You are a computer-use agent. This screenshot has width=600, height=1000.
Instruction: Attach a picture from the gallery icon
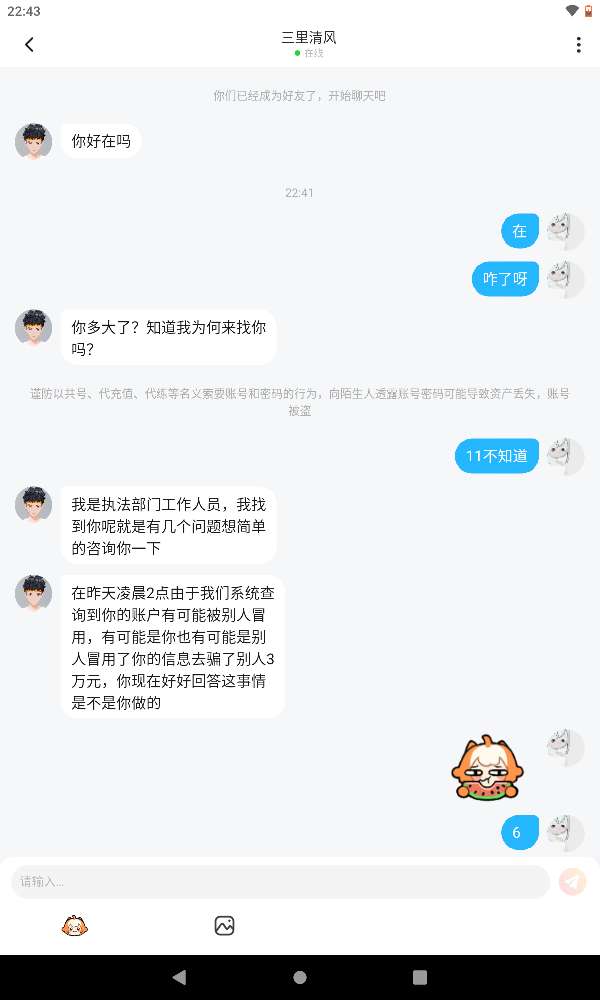[x=224, y=926]
